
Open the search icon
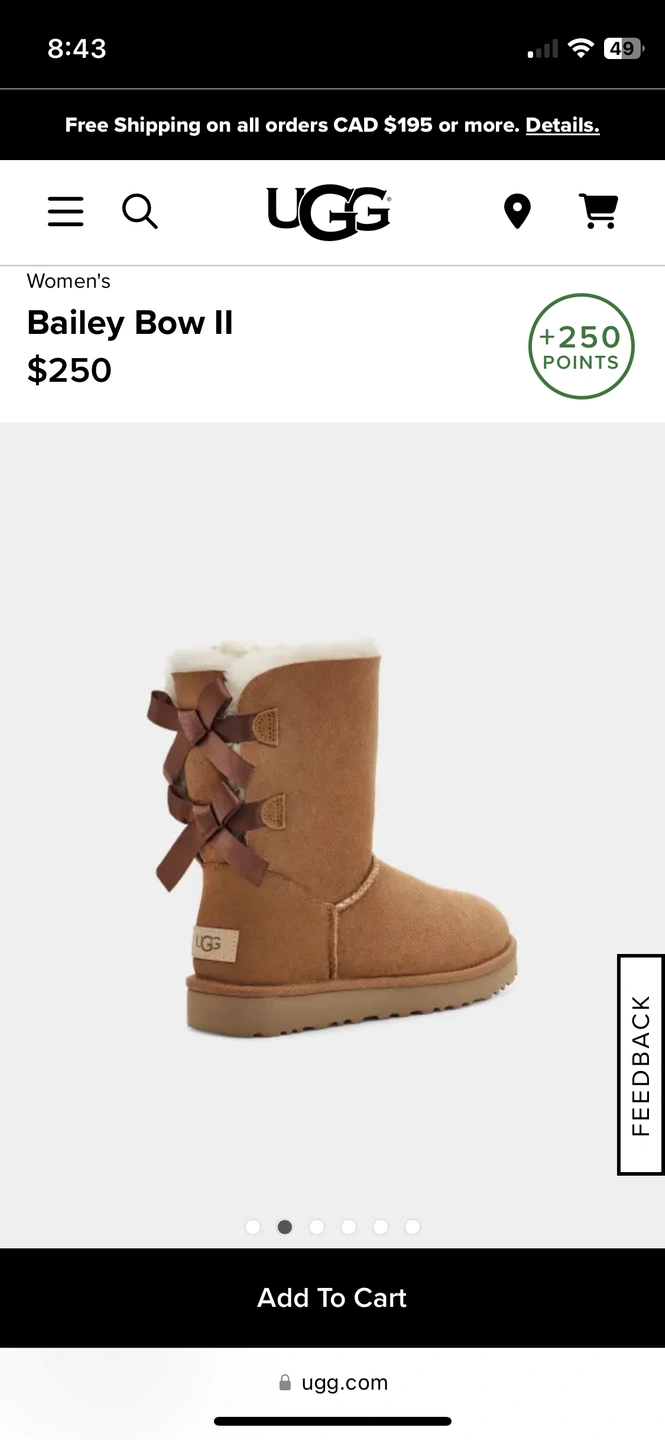click(x=139, y=211)
